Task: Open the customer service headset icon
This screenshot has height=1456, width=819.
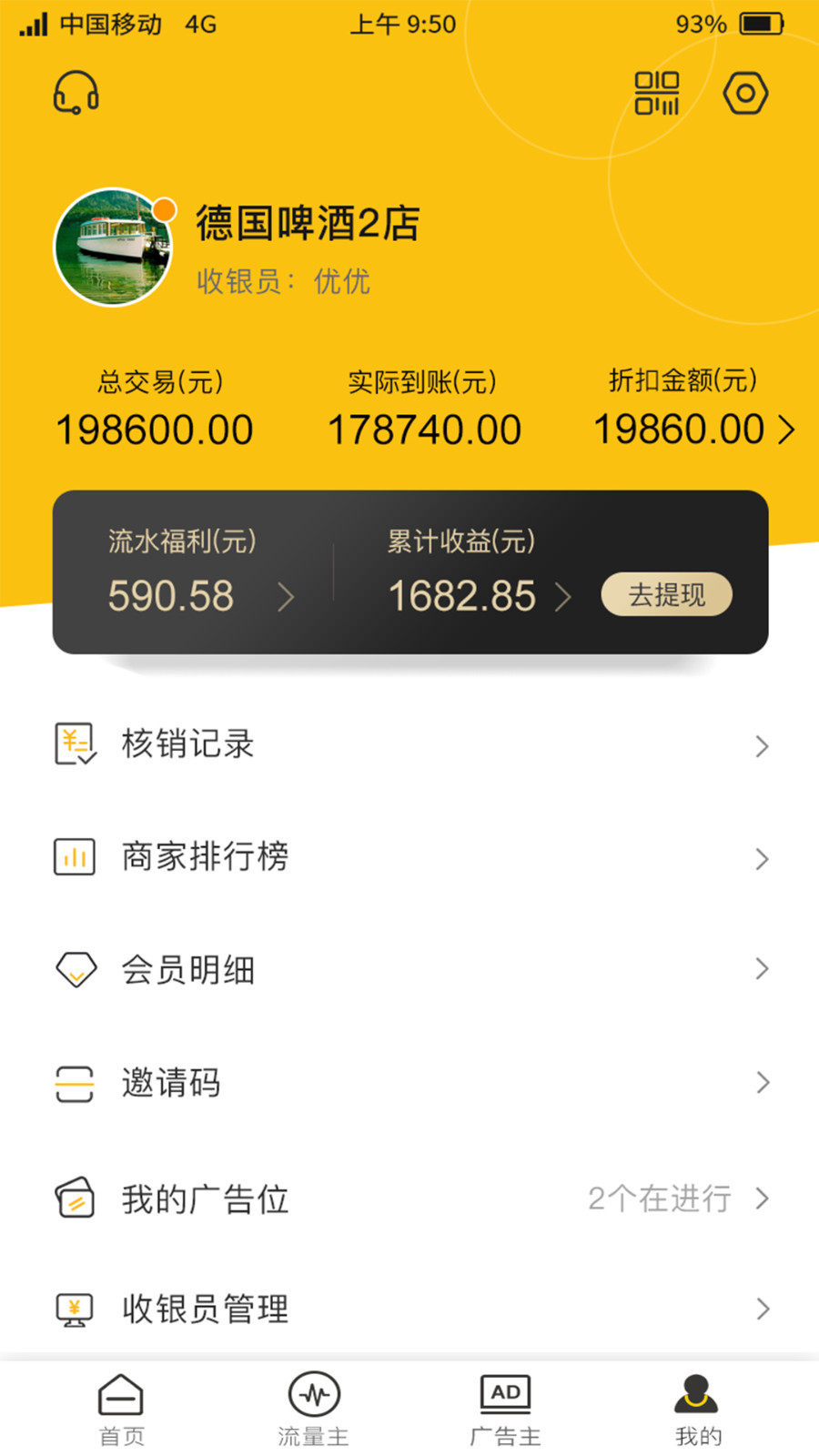Action: tap(76, 92)
